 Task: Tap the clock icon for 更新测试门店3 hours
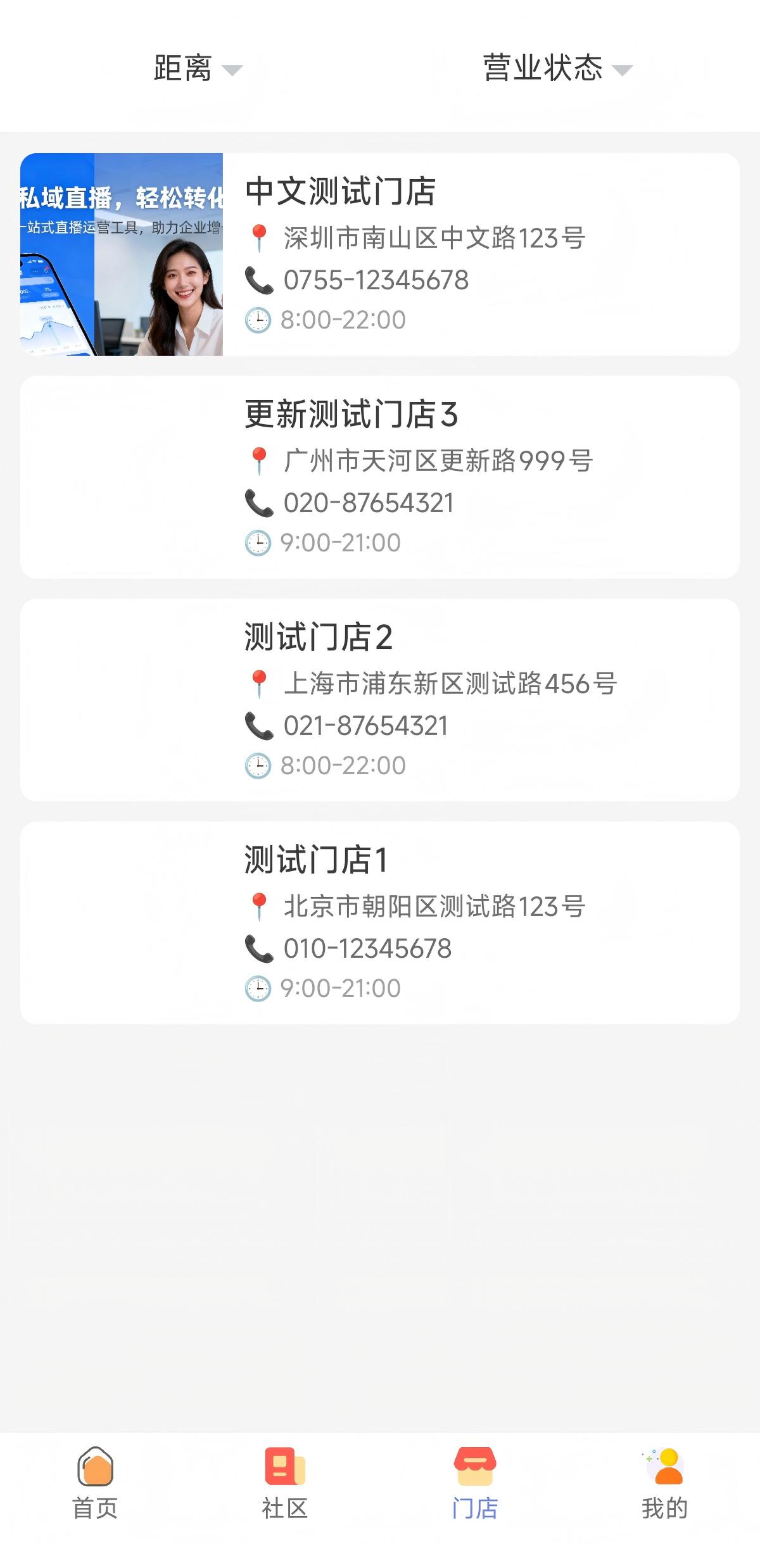point(258,541)
